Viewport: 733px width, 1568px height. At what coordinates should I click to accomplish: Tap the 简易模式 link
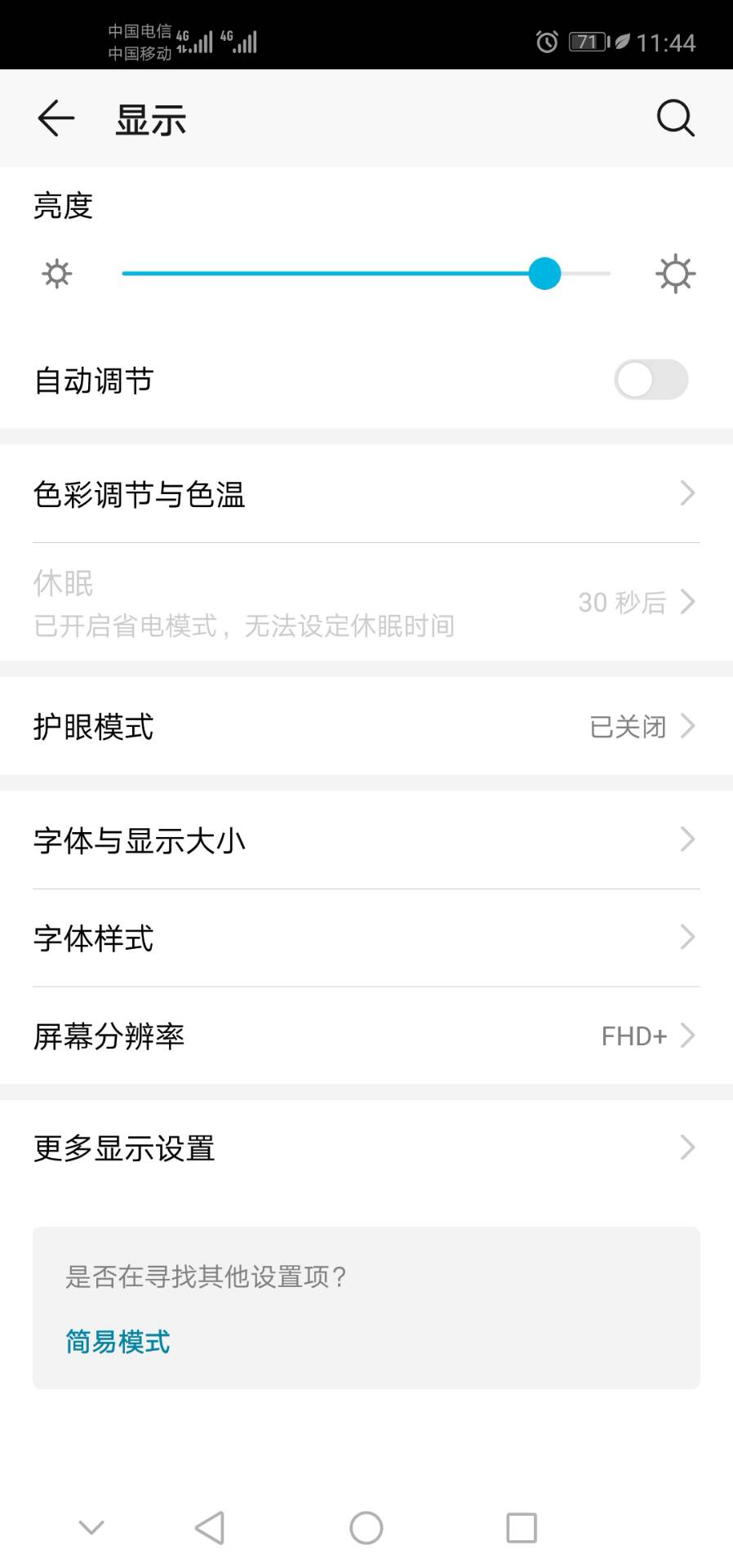[116, 1342]
